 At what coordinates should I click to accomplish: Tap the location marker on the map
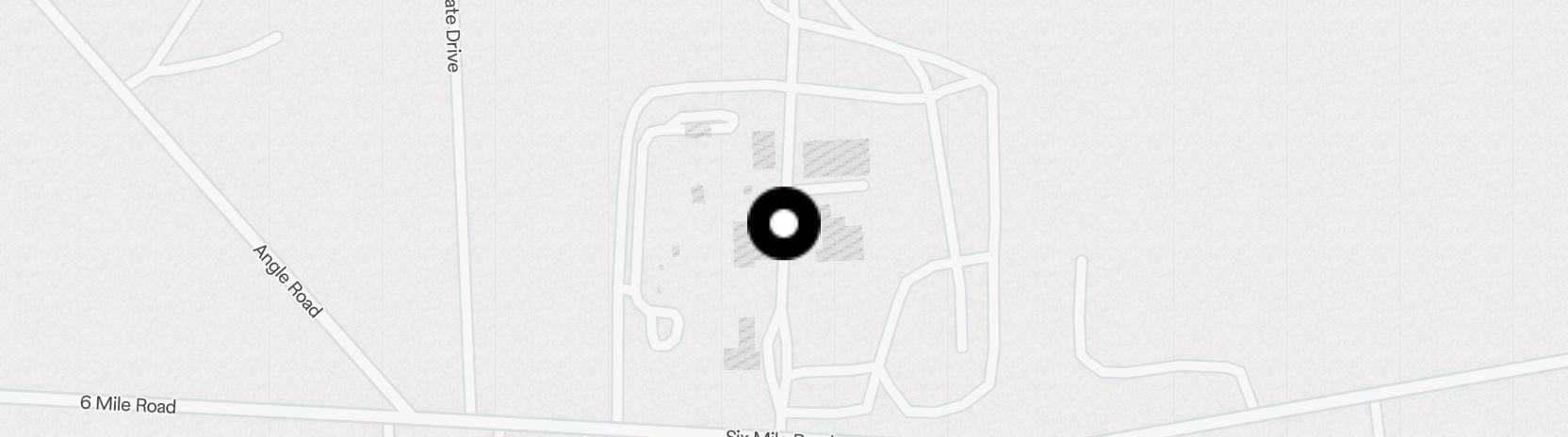click(784, 224)
